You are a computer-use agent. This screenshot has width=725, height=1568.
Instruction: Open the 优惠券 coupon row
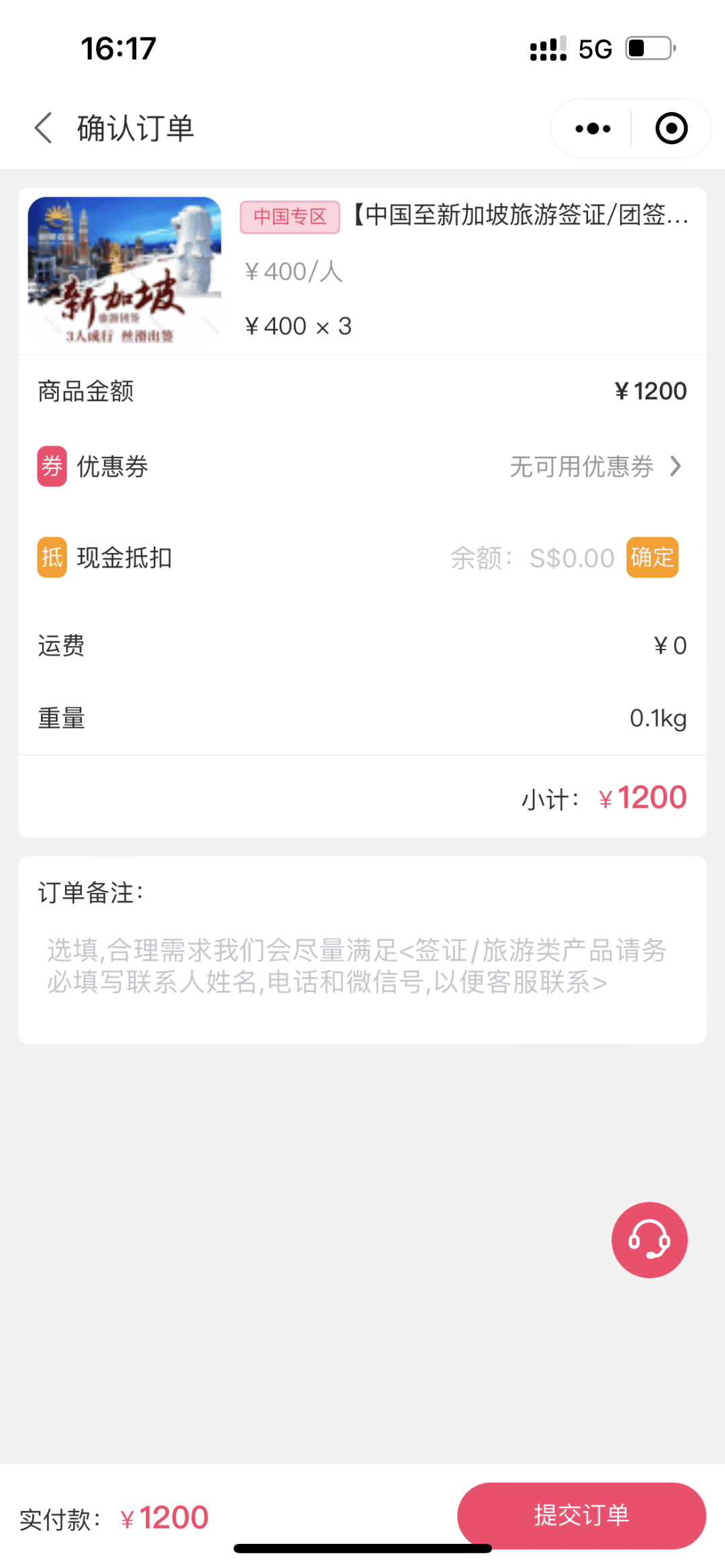362,466
